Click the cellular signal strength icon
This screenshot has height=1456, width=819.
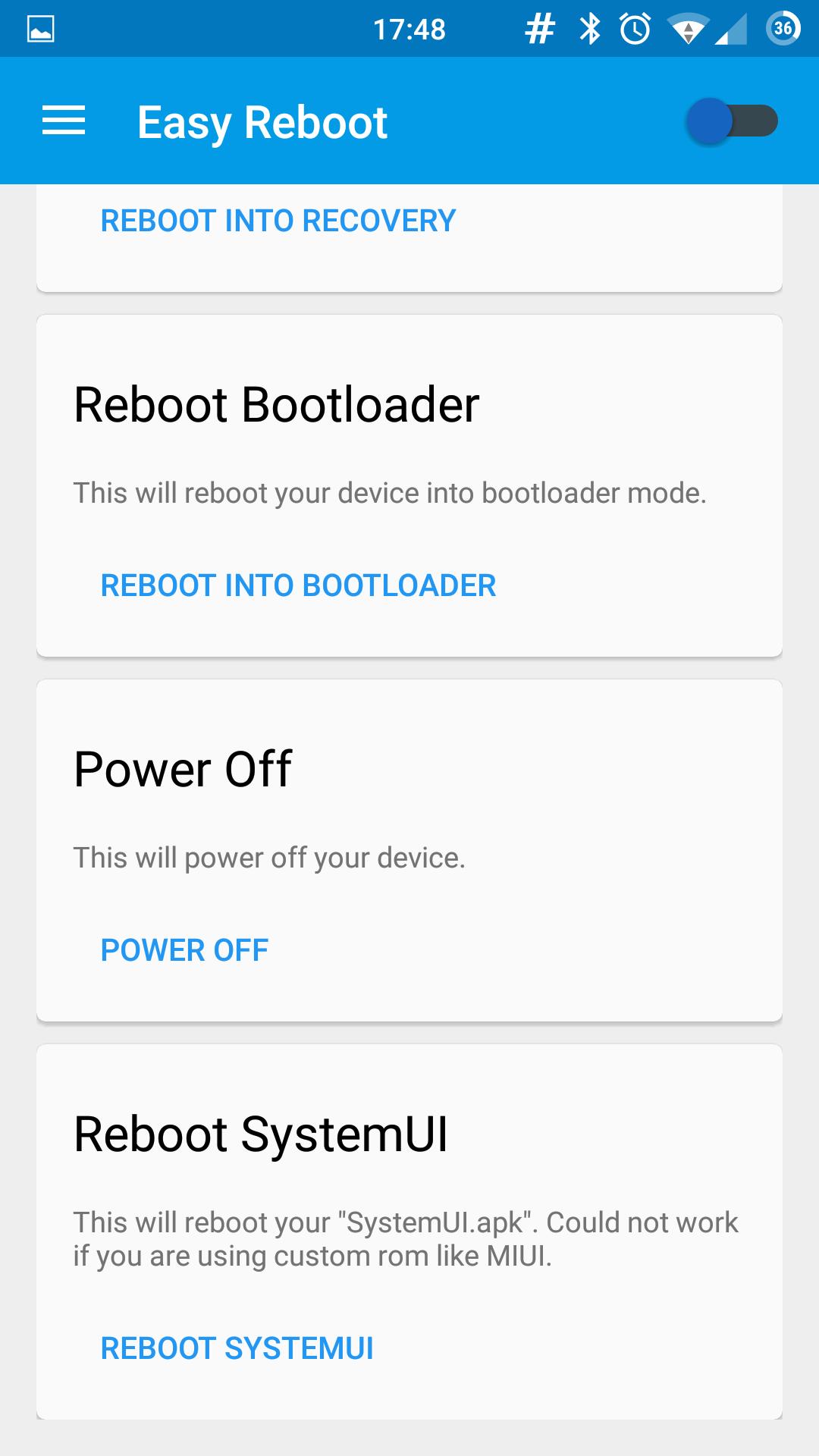tap(730, 27)
